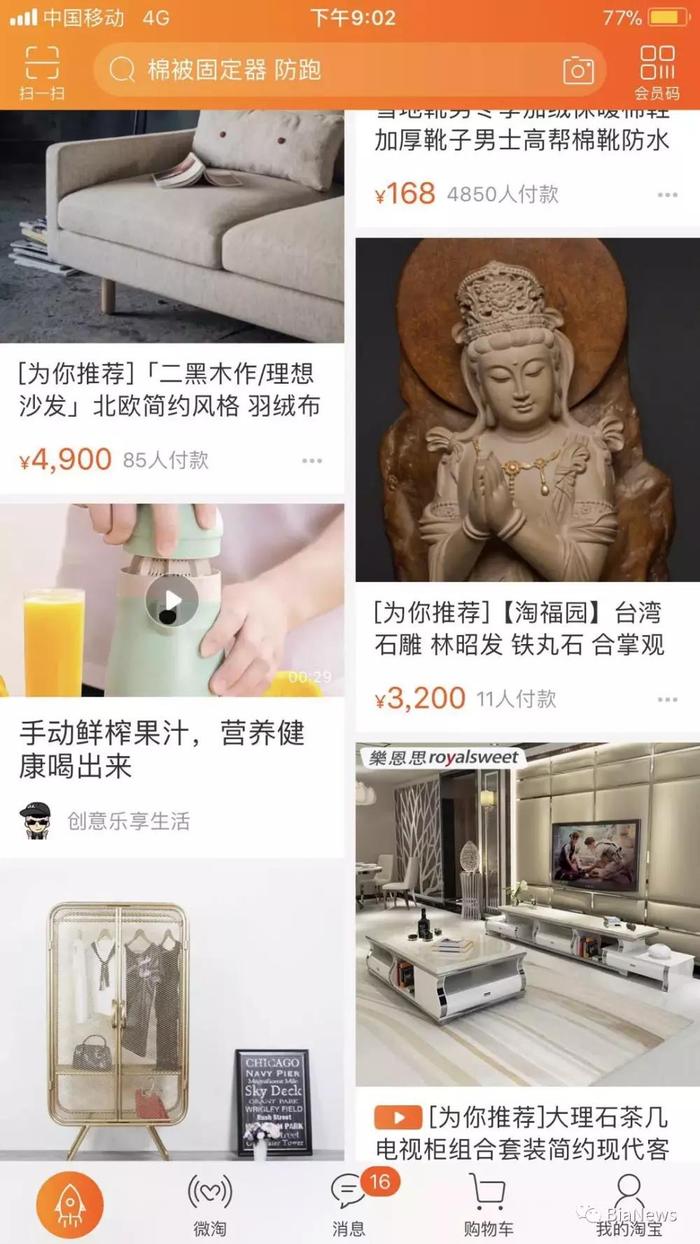Image resolution: width=700 pixels, height=1244 pixels.
Task: Switch to the 微淘 tab
Action: pyautogui.click(x=210, y=1204)
